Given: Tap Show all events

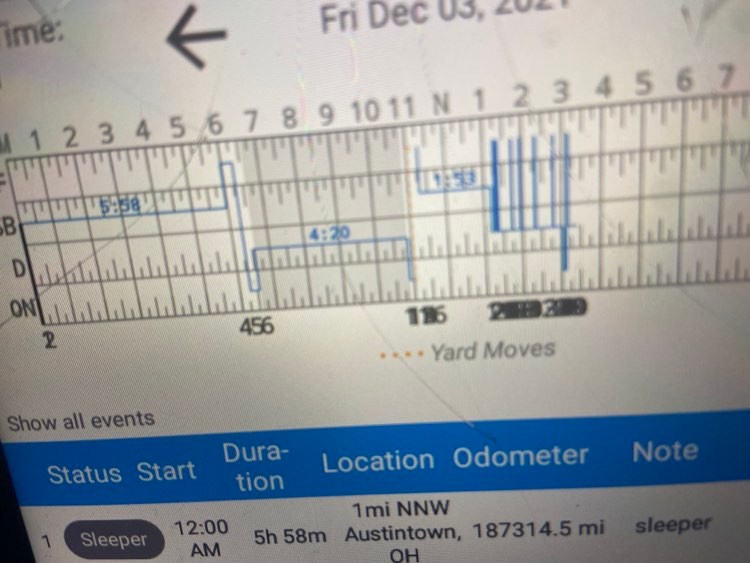Looking at the screenshot, I should pyautogui.click(x=81, y=421).
